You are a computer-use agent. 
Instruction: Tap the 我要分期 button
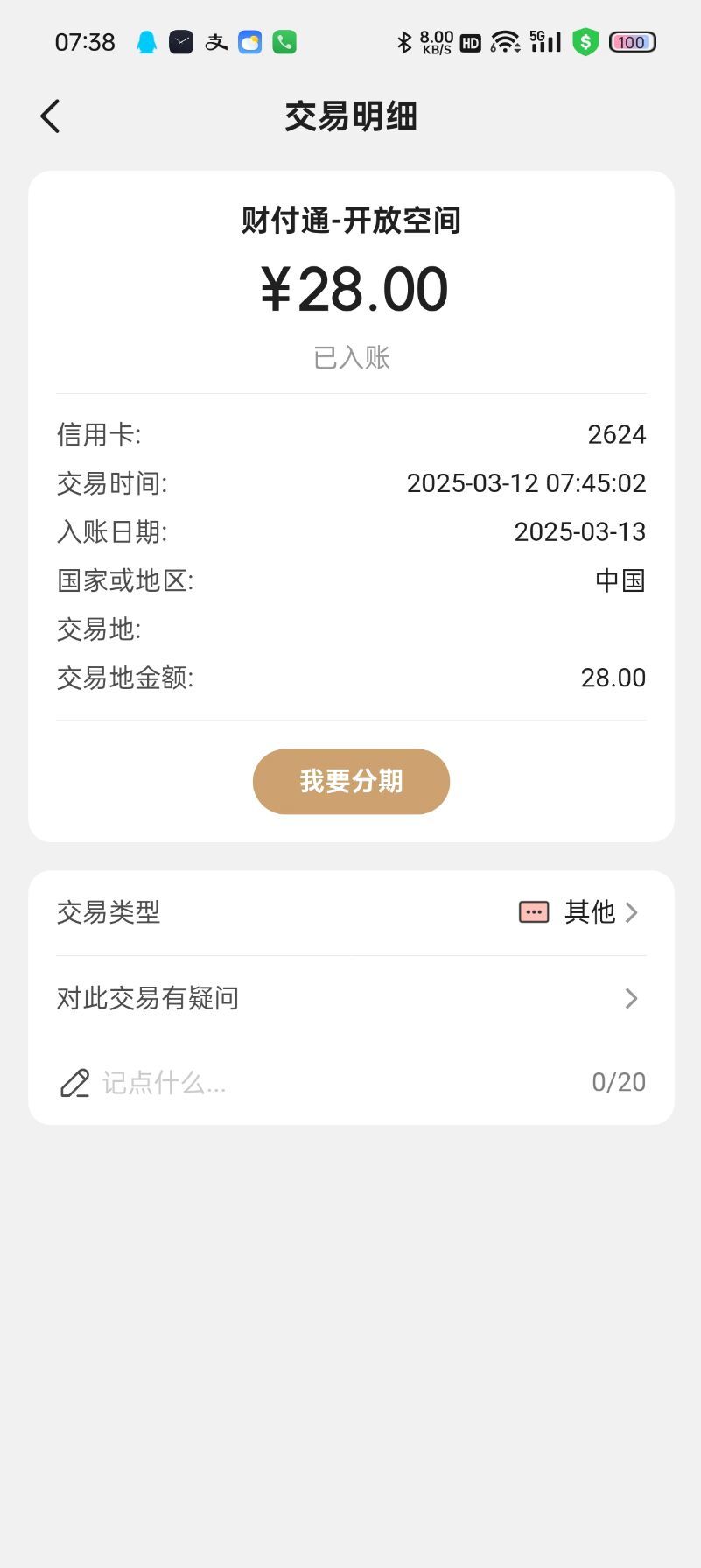351,781
